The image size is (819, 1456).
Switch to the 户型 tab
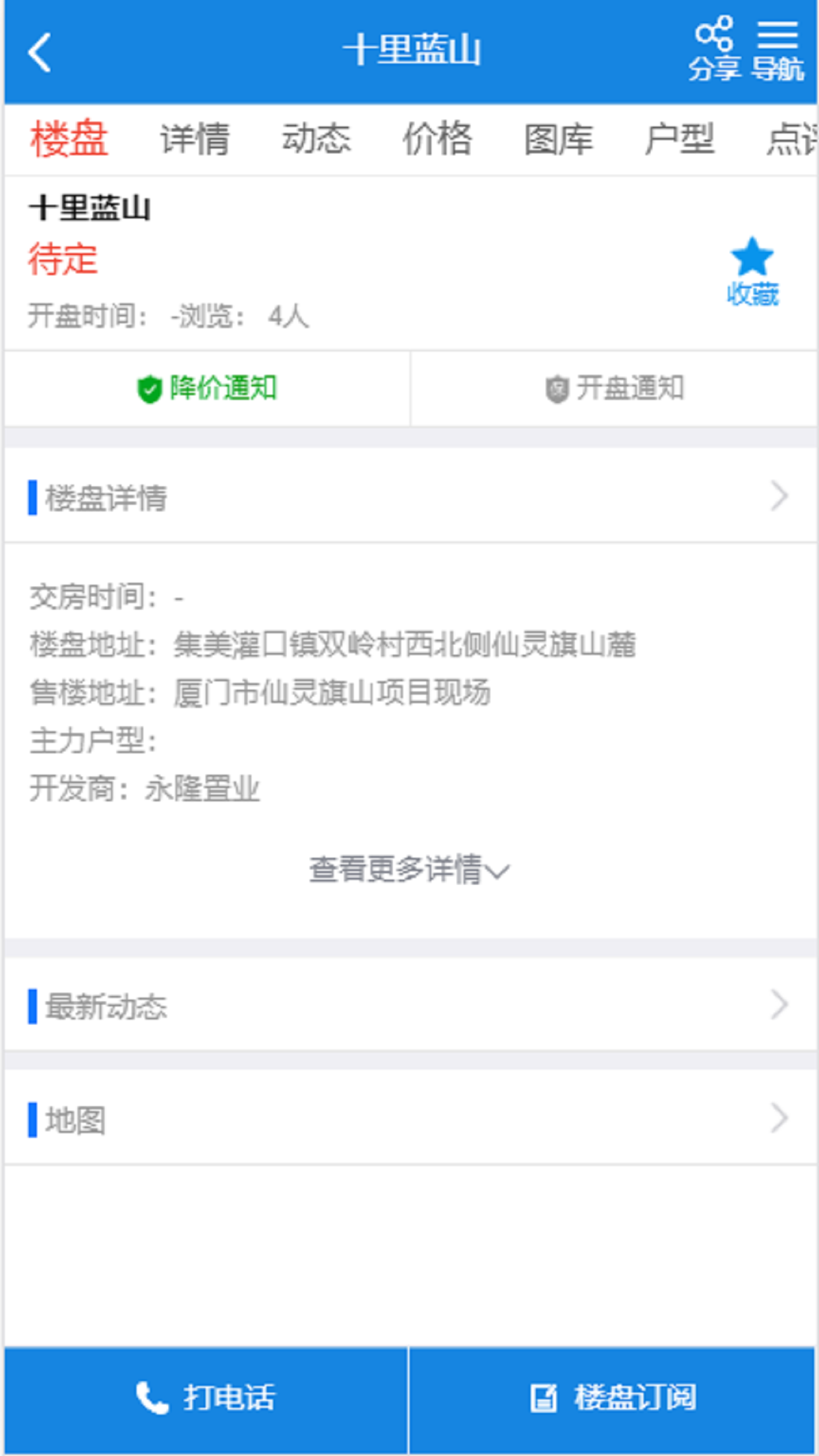pos(680,138)
